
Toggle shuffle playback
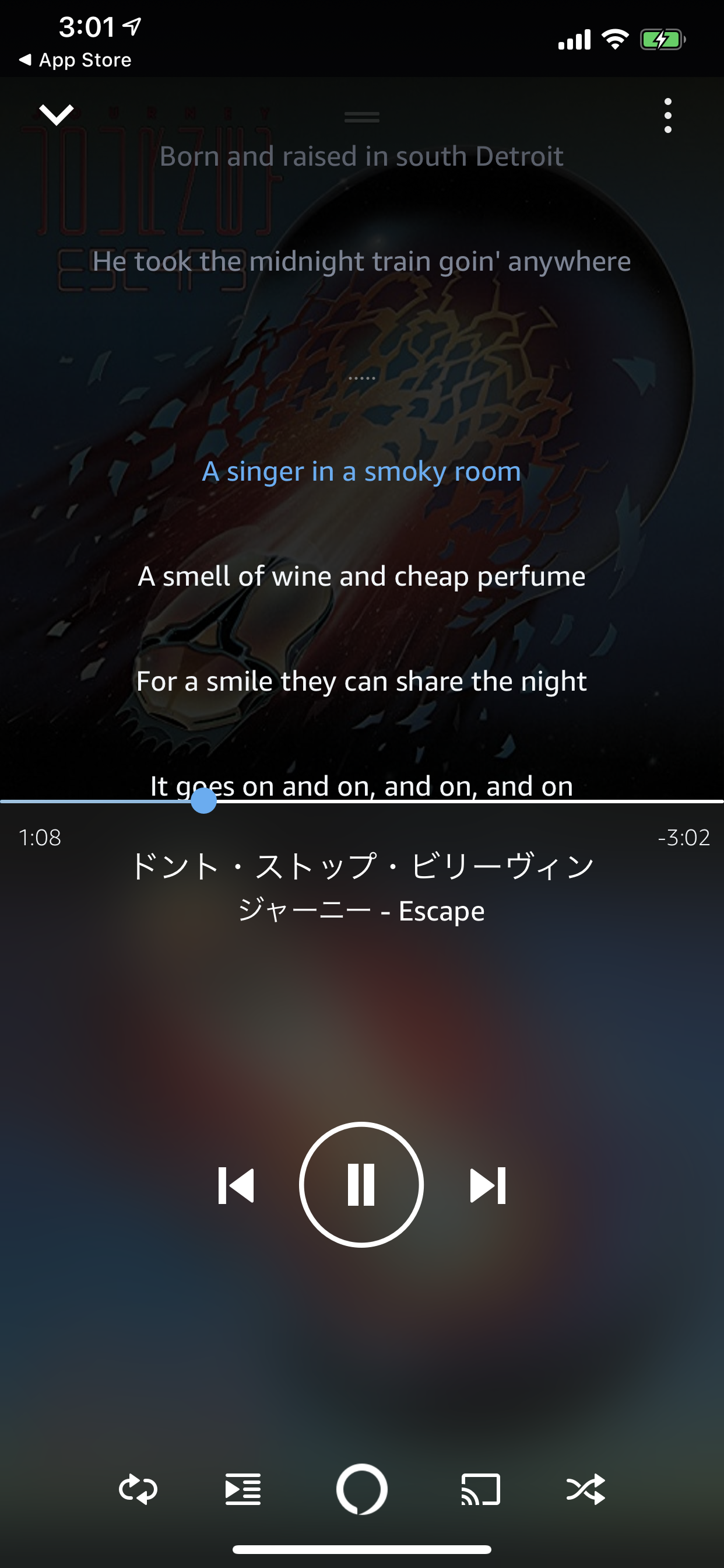click(x=585, y=1489)
